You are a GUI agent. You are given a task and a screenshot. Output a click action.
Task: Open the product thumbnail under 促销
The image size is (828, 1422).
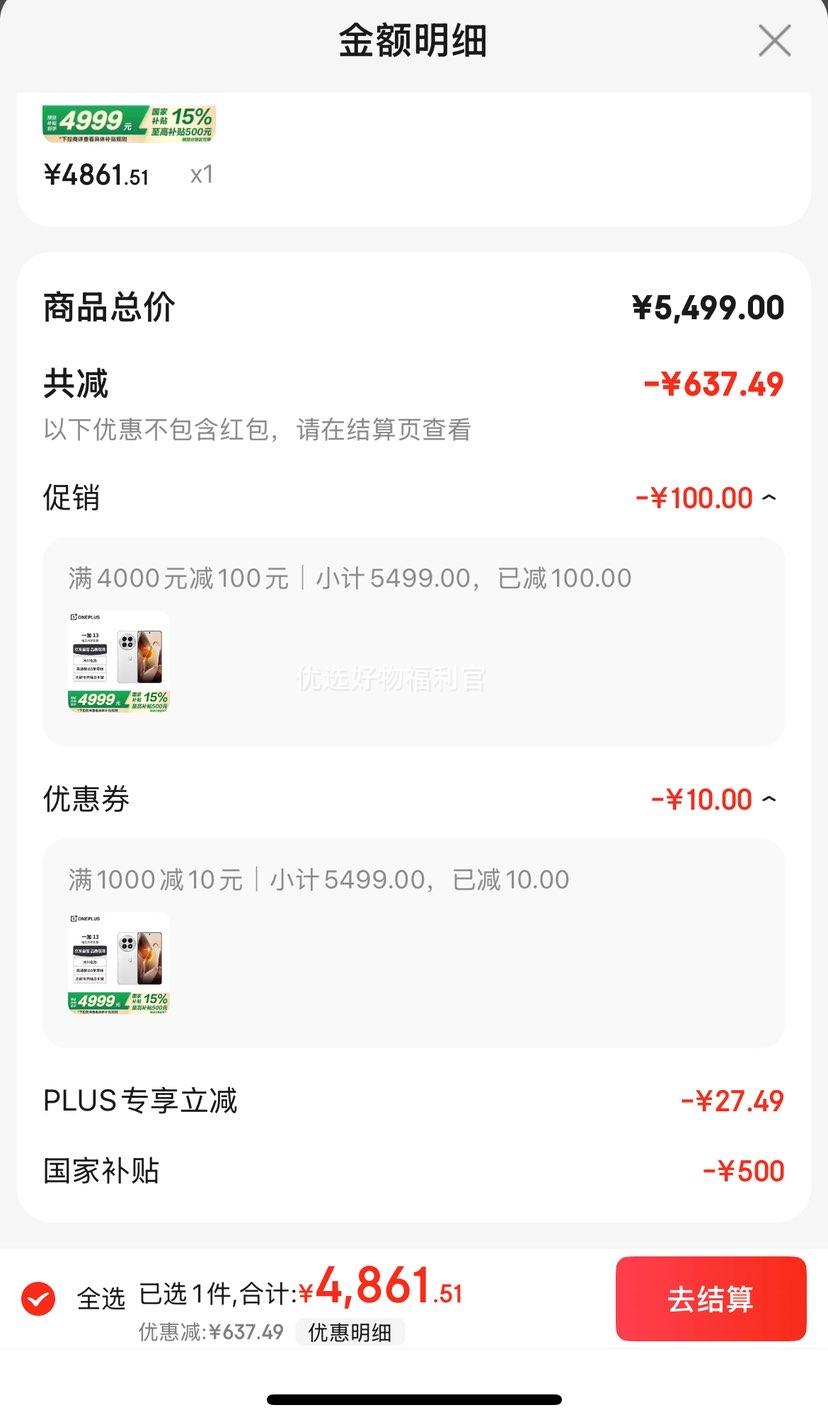[x=119, y=662]
